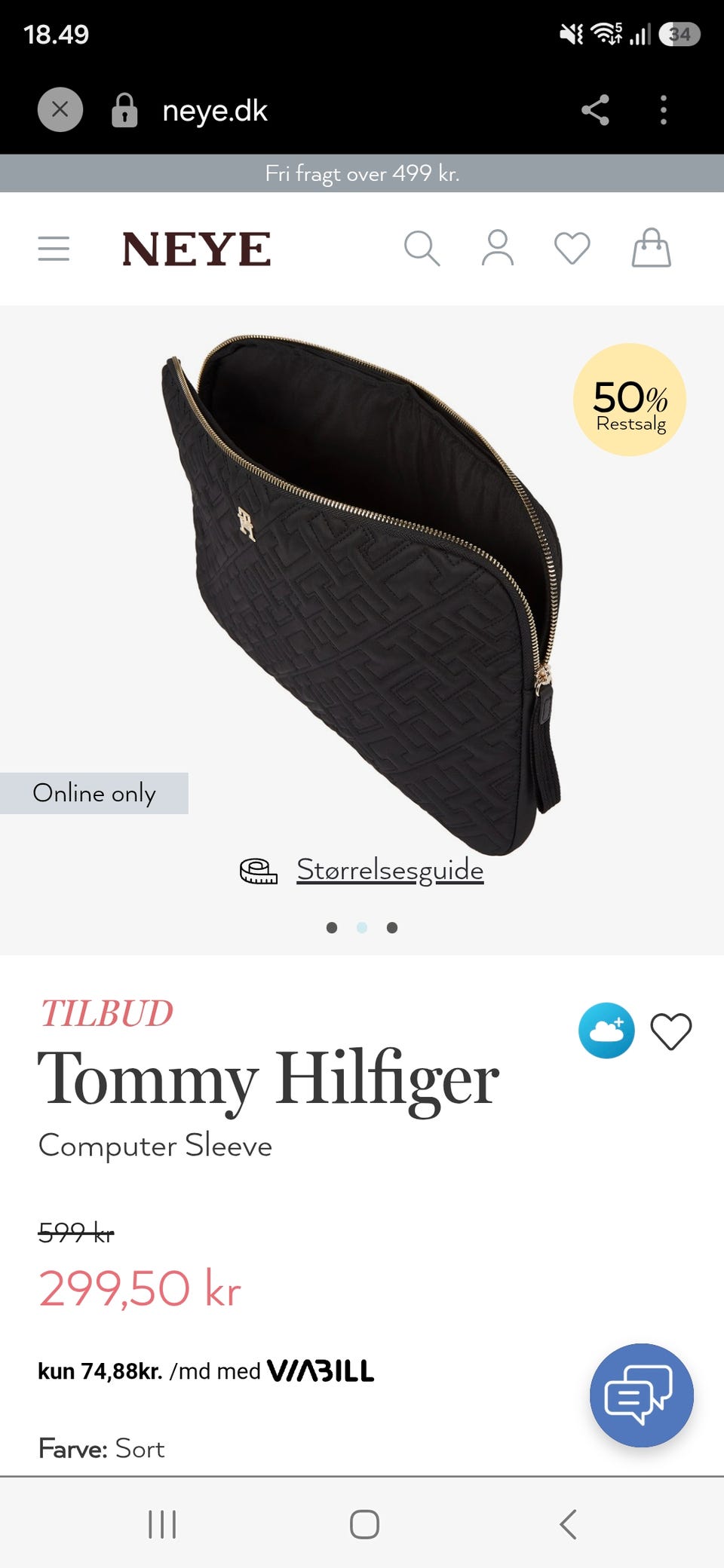The width and height of the screenshot is (724, 1568).
Task: Open the hamburger menu
Action: (x=54, y=249)
